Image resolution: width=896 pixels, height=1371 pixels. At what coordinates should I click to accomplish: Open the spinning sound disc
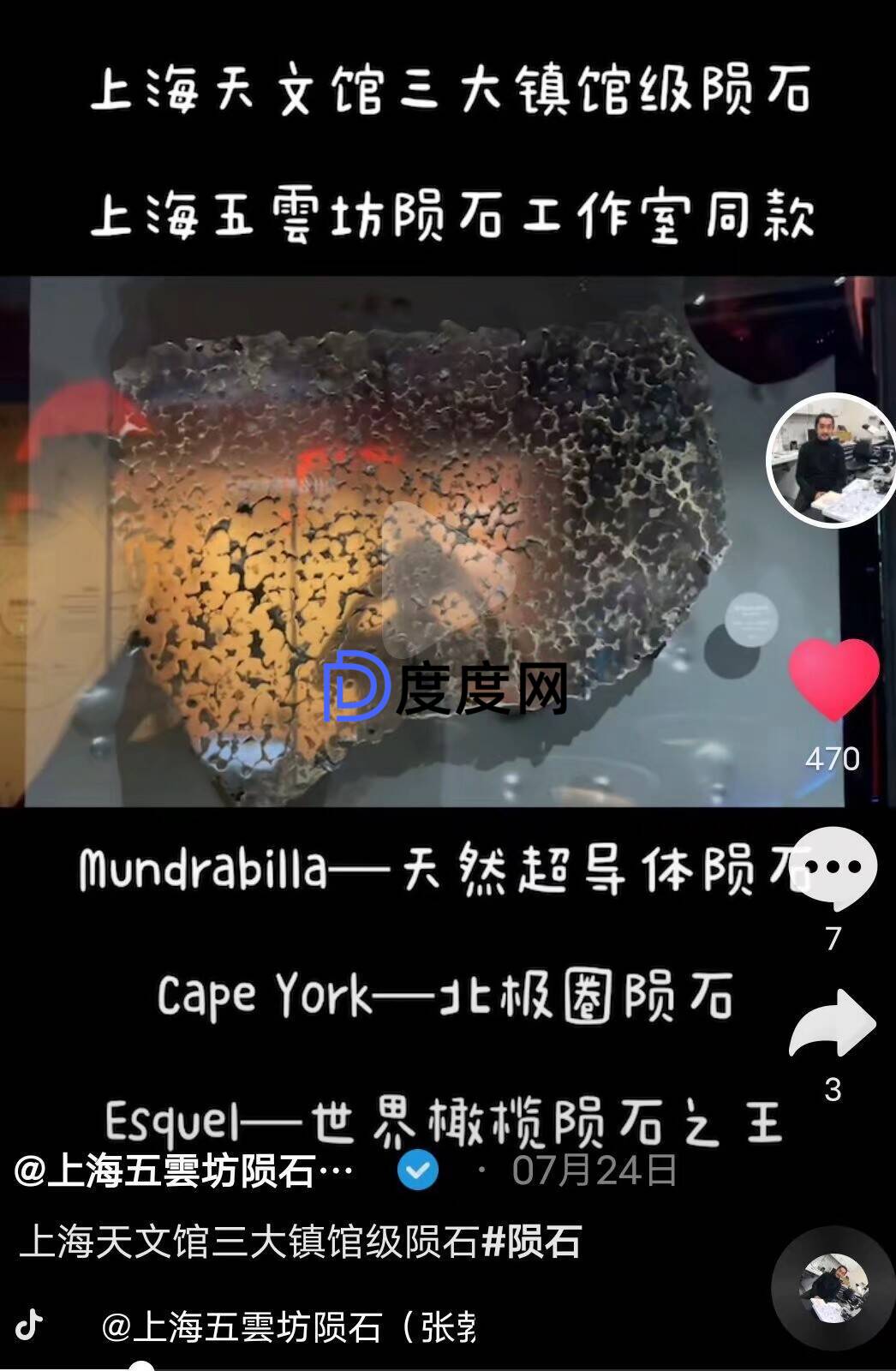(x=833, y=1288)
